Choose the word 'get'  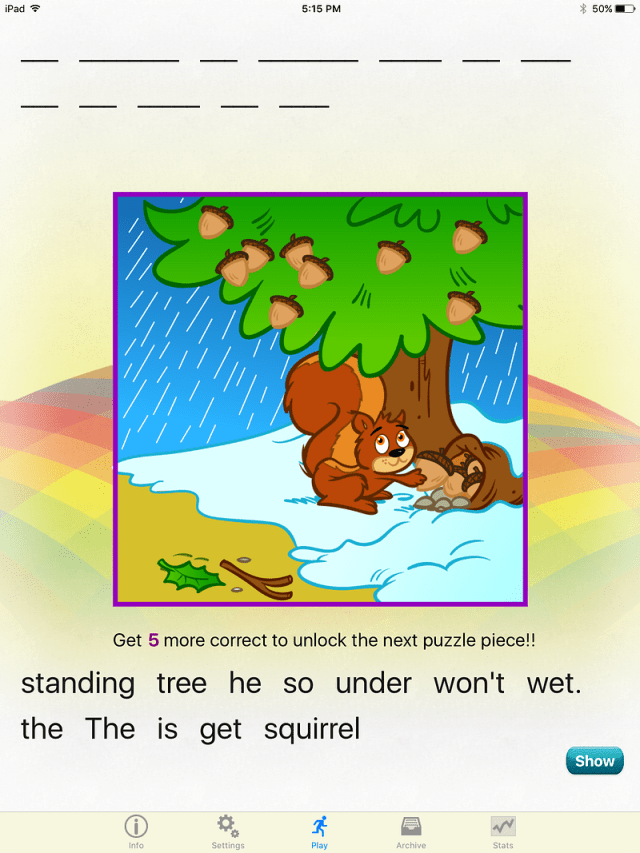click(x=220, y=731)
